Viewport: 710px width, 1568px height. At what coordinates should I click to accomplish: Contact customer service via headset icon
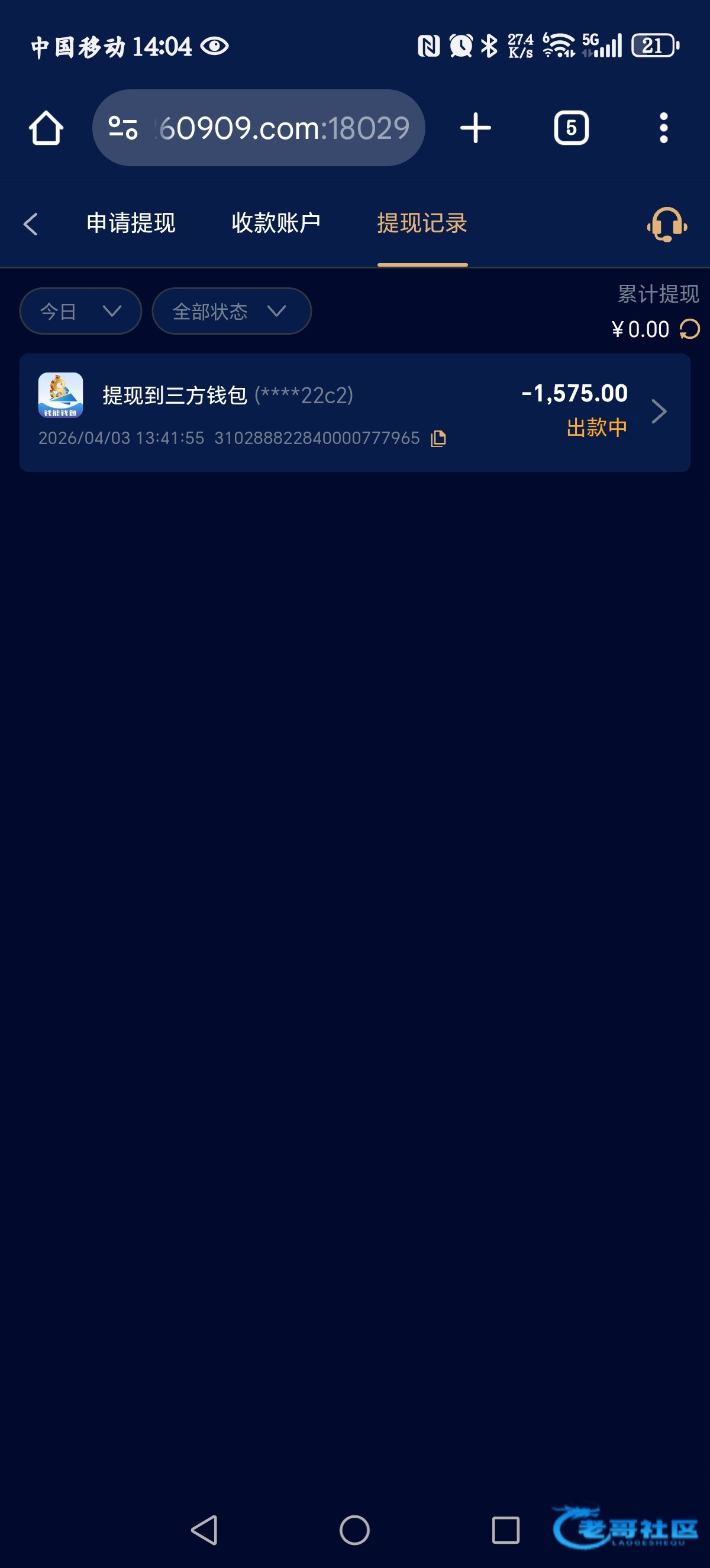tap(667, 225)
